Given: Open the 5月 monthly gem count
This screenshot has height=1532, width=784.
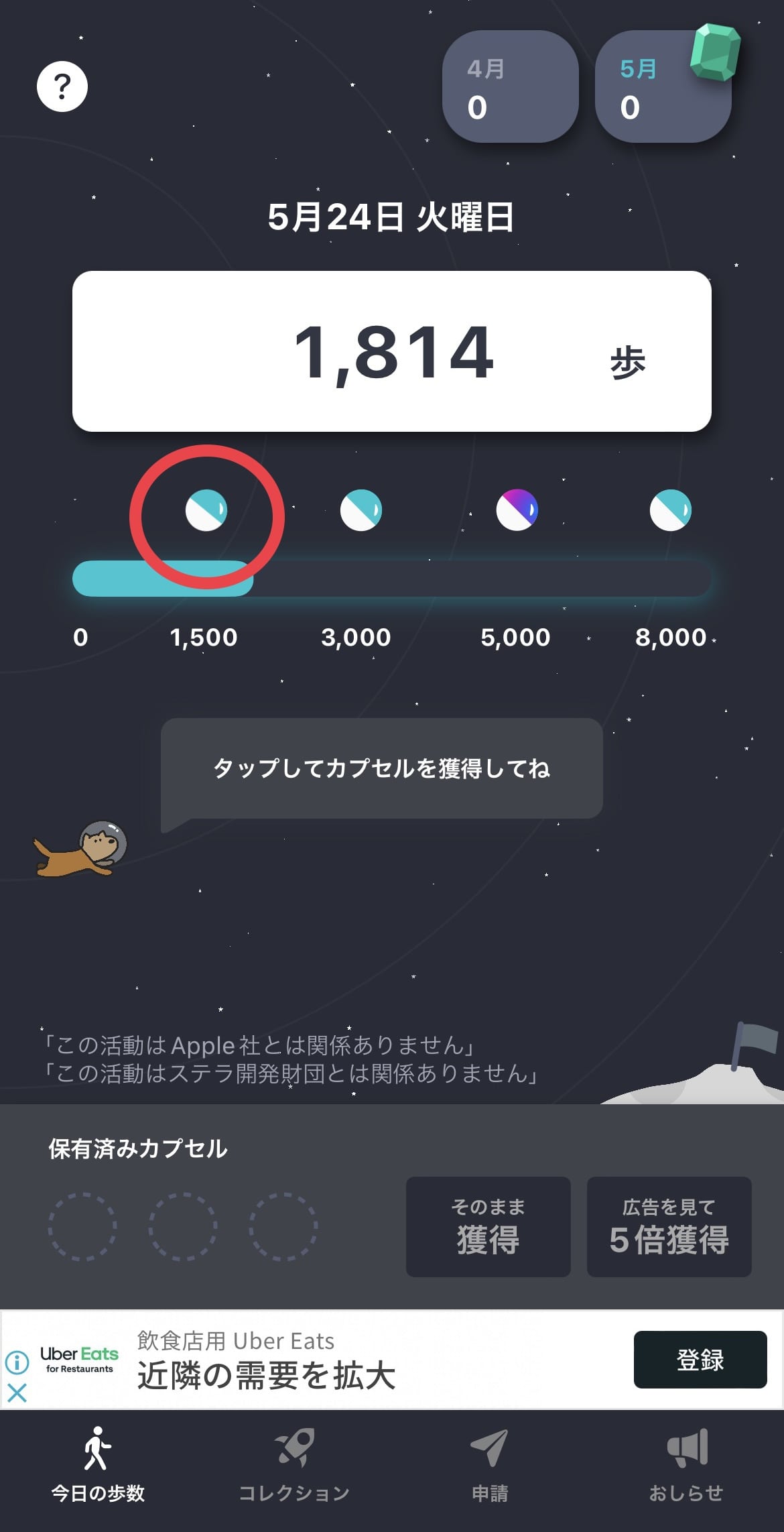Looking at the screenshot, I should tap(662, 87).
